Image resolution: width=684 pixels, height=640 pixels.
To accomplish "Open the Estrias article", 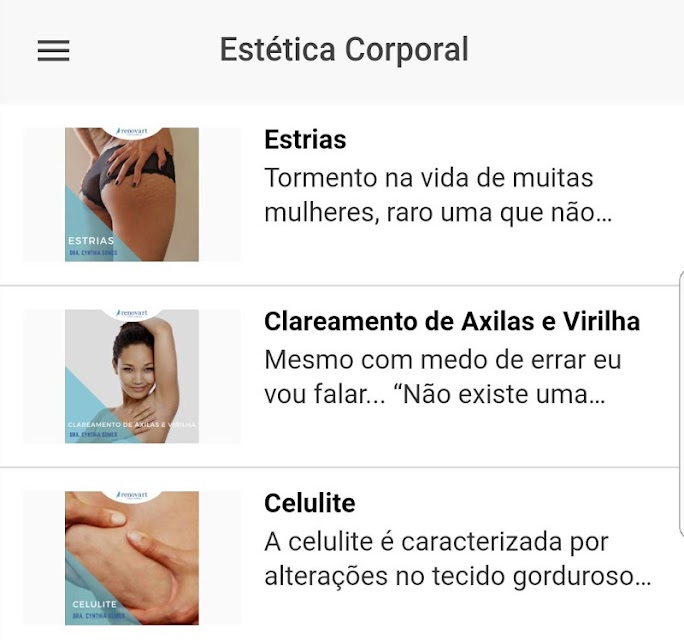I will coord(342,195).
